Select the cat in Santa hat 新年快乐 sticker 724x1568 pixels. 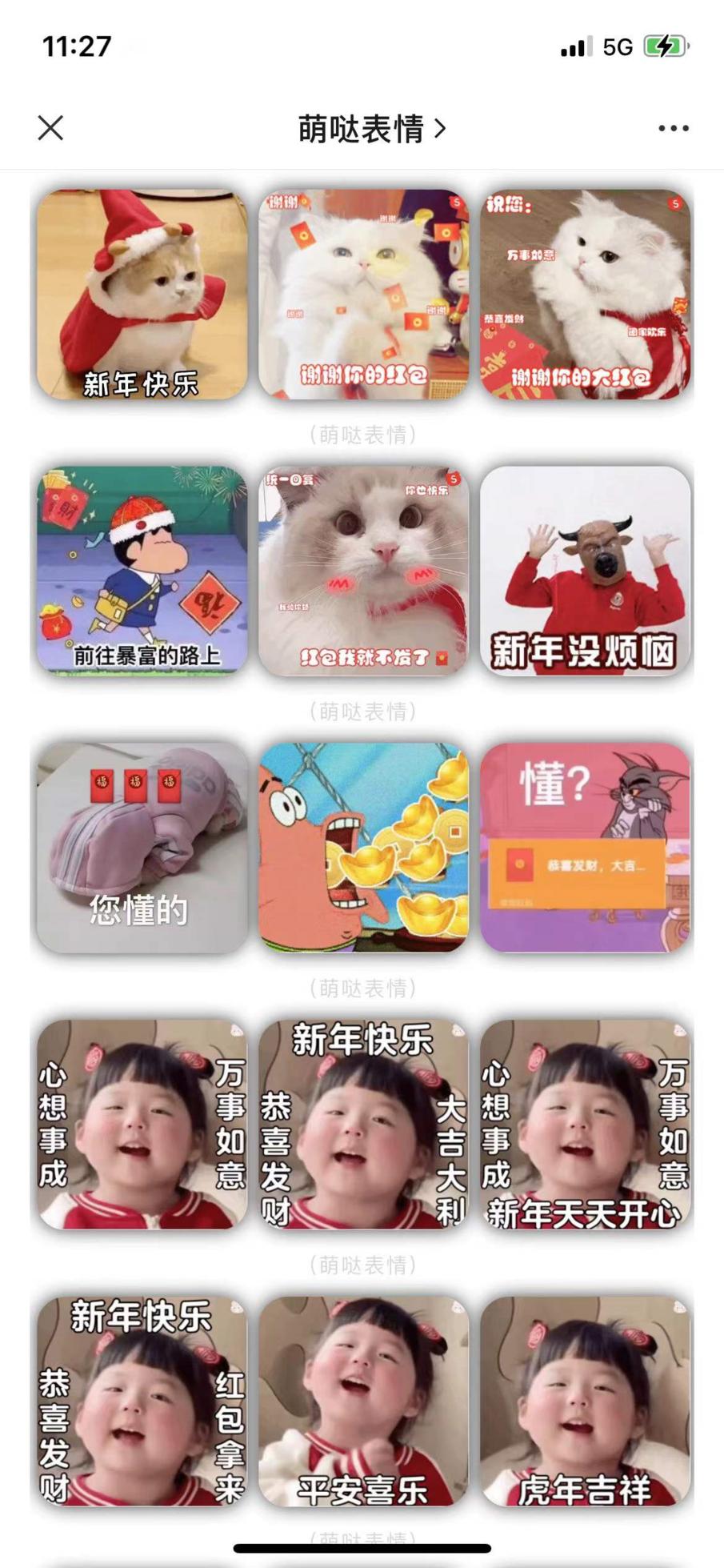tap(142, 295)
